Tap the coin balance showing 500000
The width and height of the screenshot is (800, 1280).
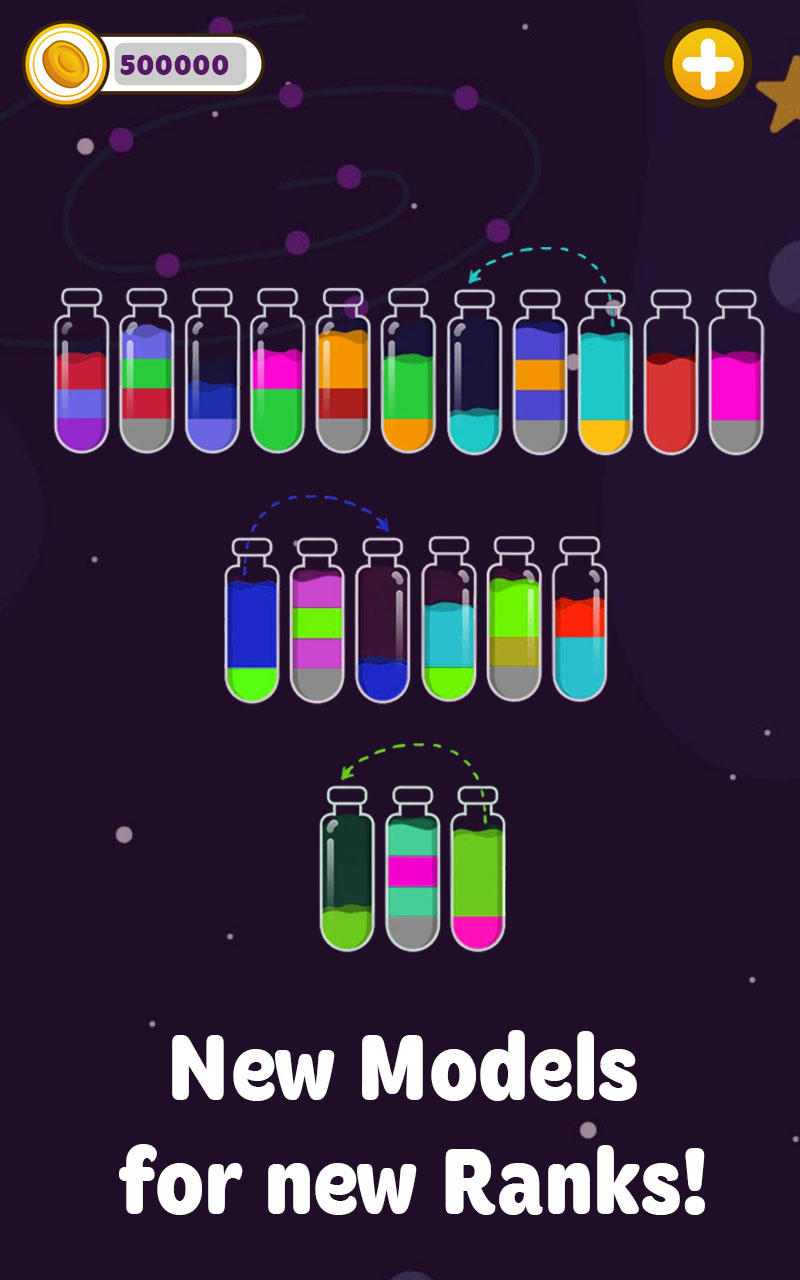tap(180, 60)
